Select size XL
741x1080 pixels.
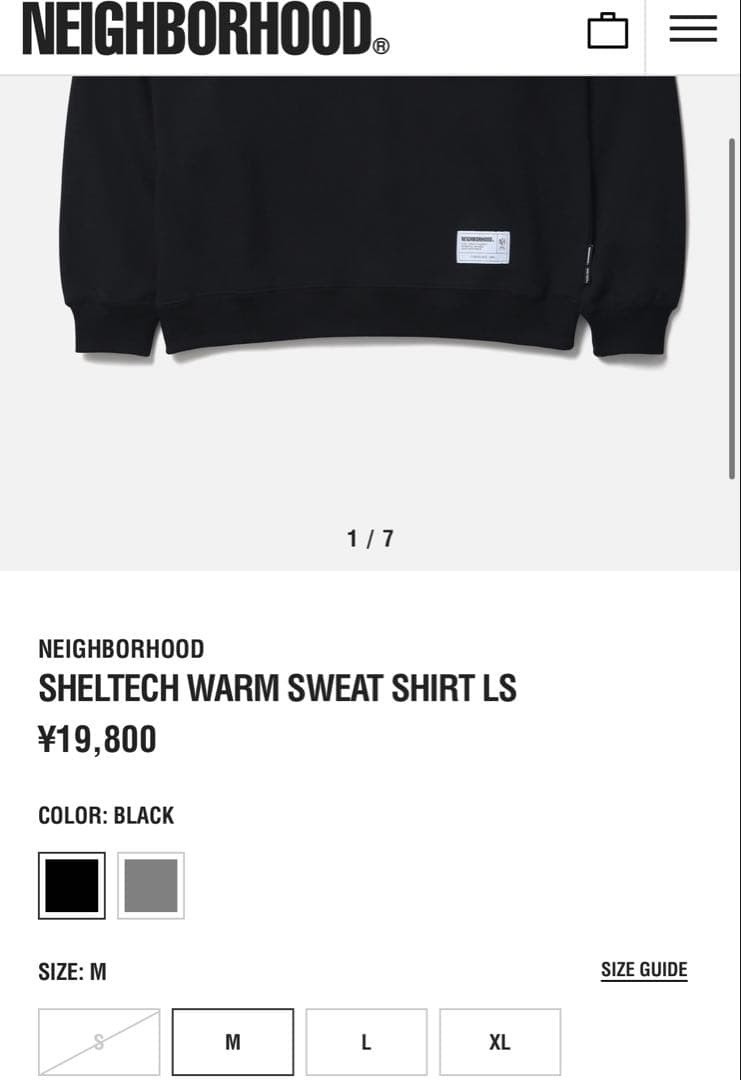tap(501, 1041)
